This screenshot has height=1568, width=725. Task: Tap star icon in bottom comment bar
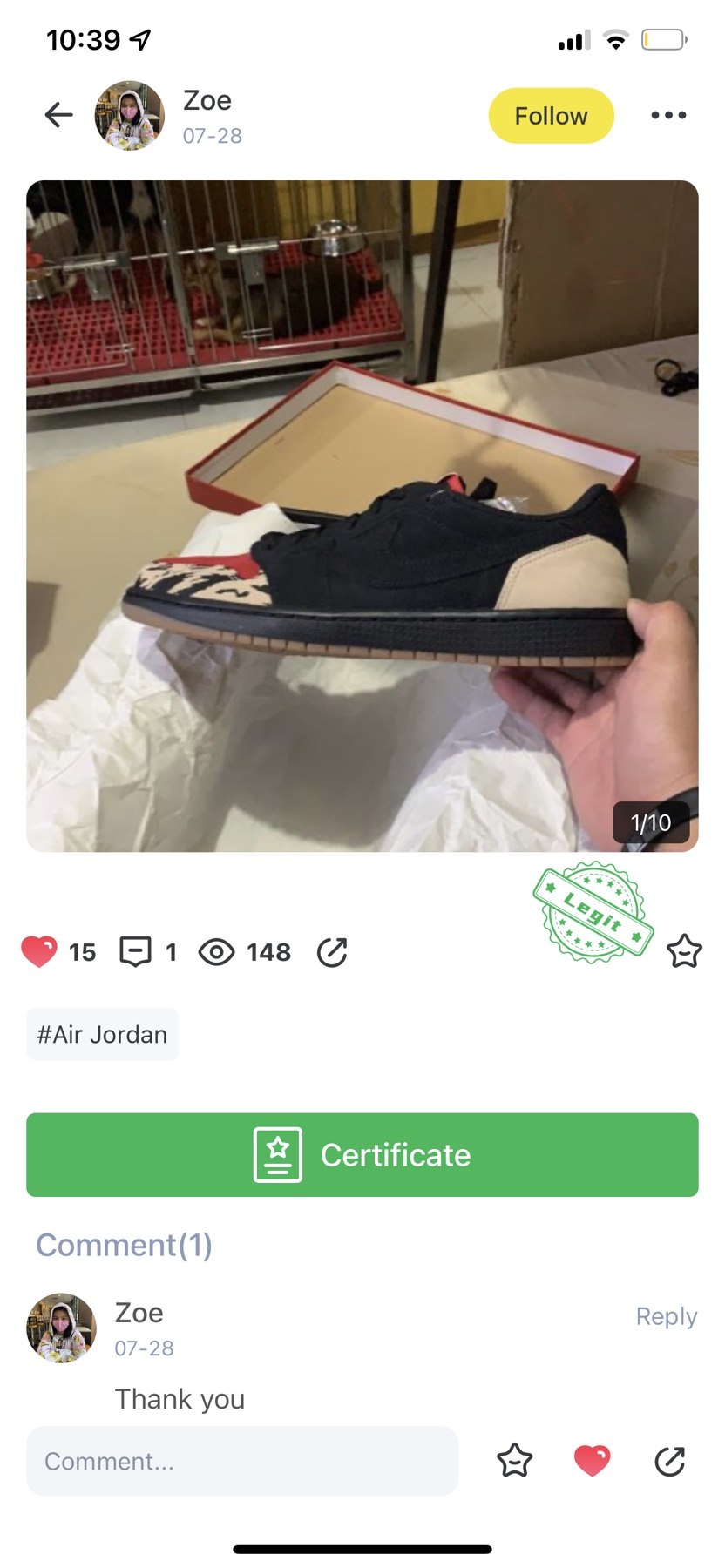pyautogui.click(x=514, y=1461)
